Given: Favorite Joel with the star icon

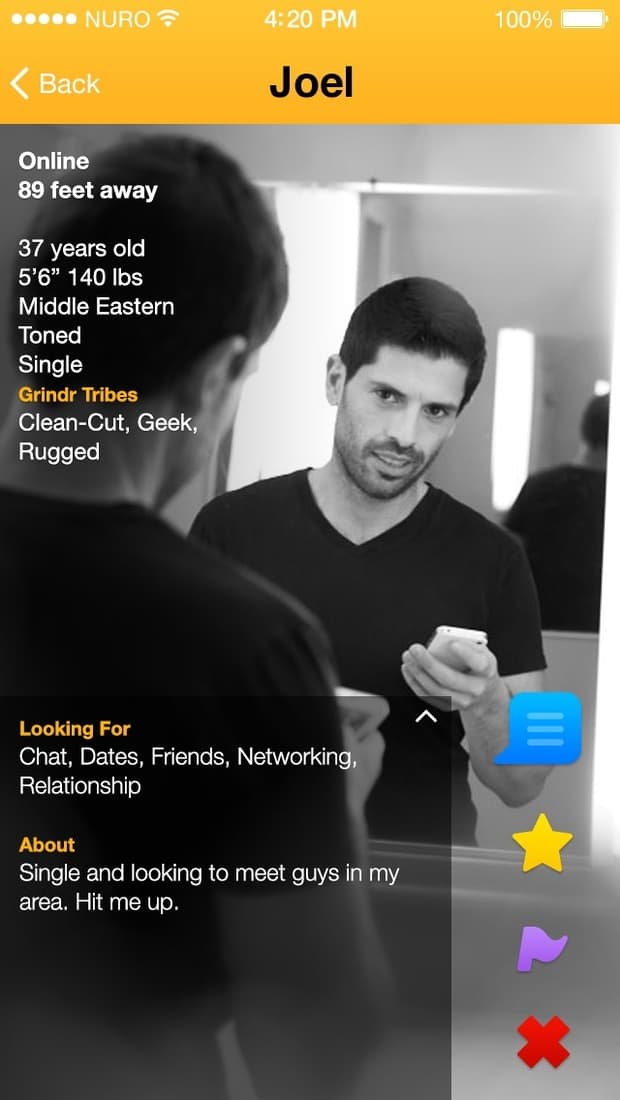Looking at the screenshot, I should click(x=542, y=843).
